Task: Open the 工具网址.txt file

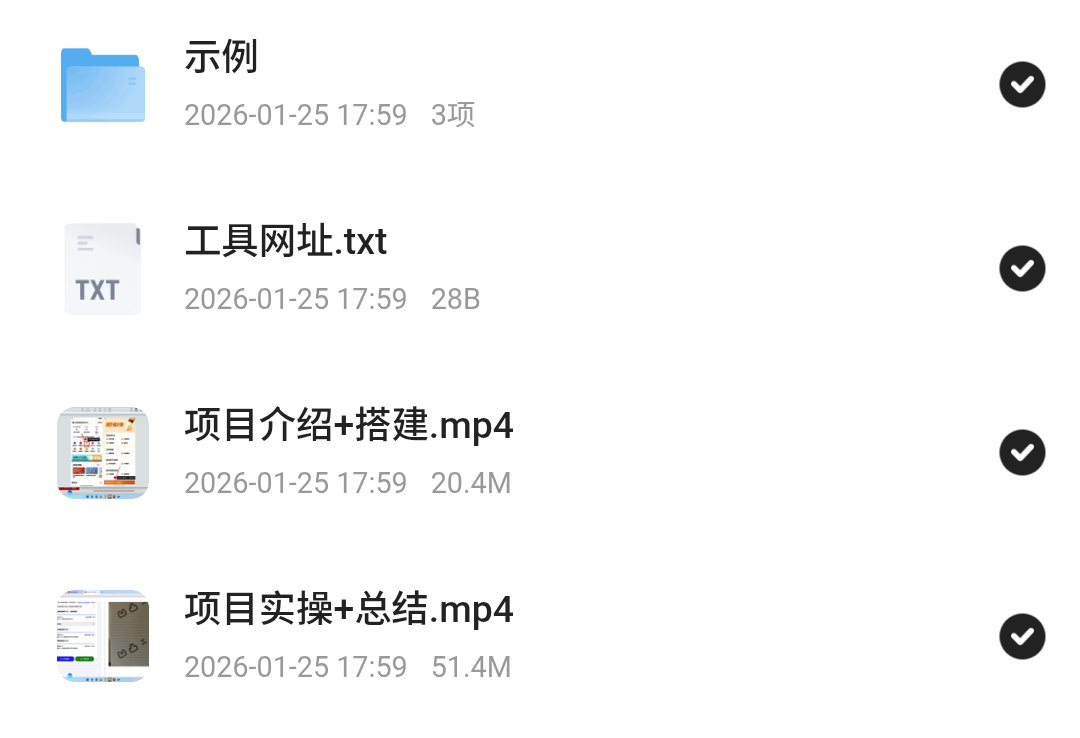Action: [286, 242]
